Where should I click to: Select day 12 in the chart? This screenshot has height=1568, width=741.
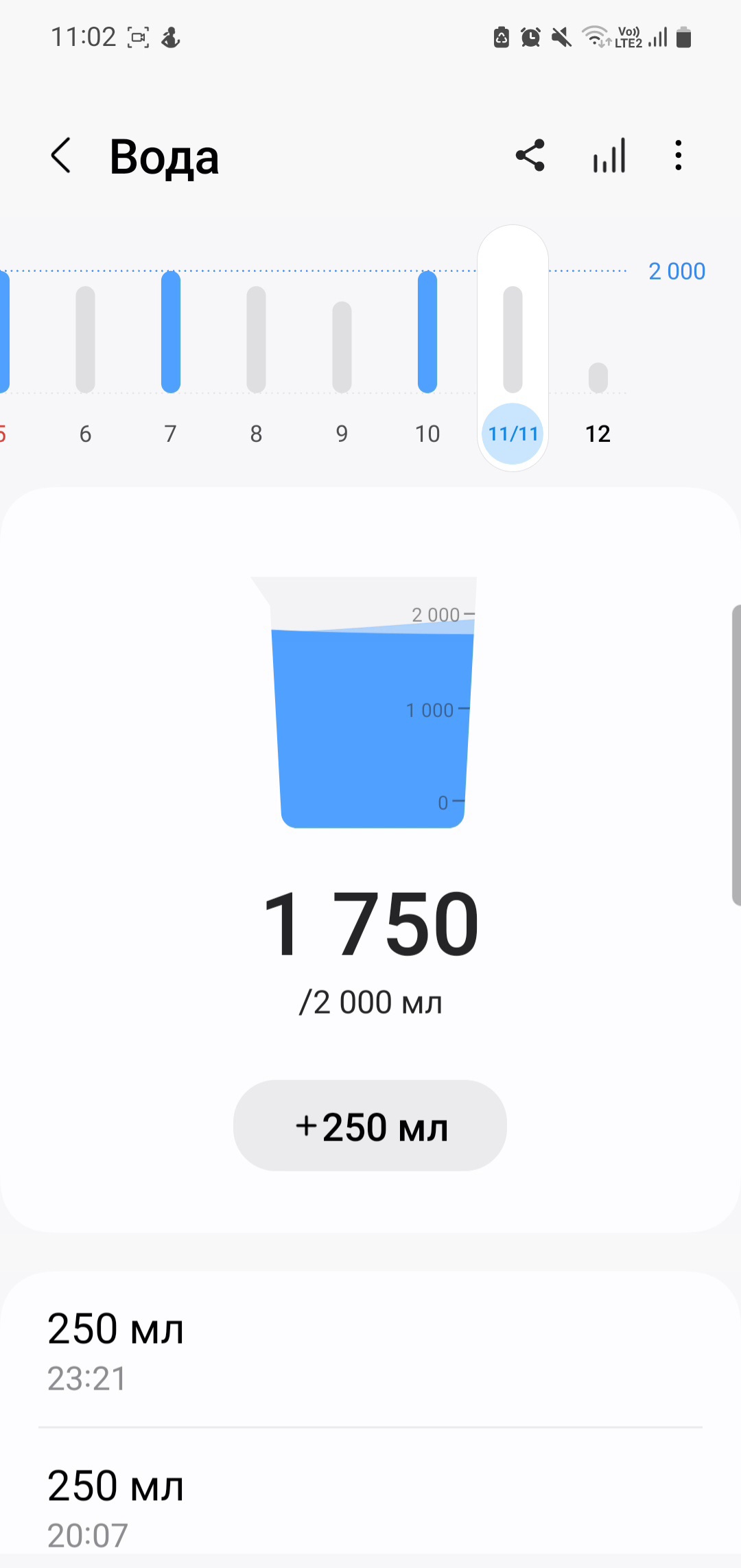point(598,357)
